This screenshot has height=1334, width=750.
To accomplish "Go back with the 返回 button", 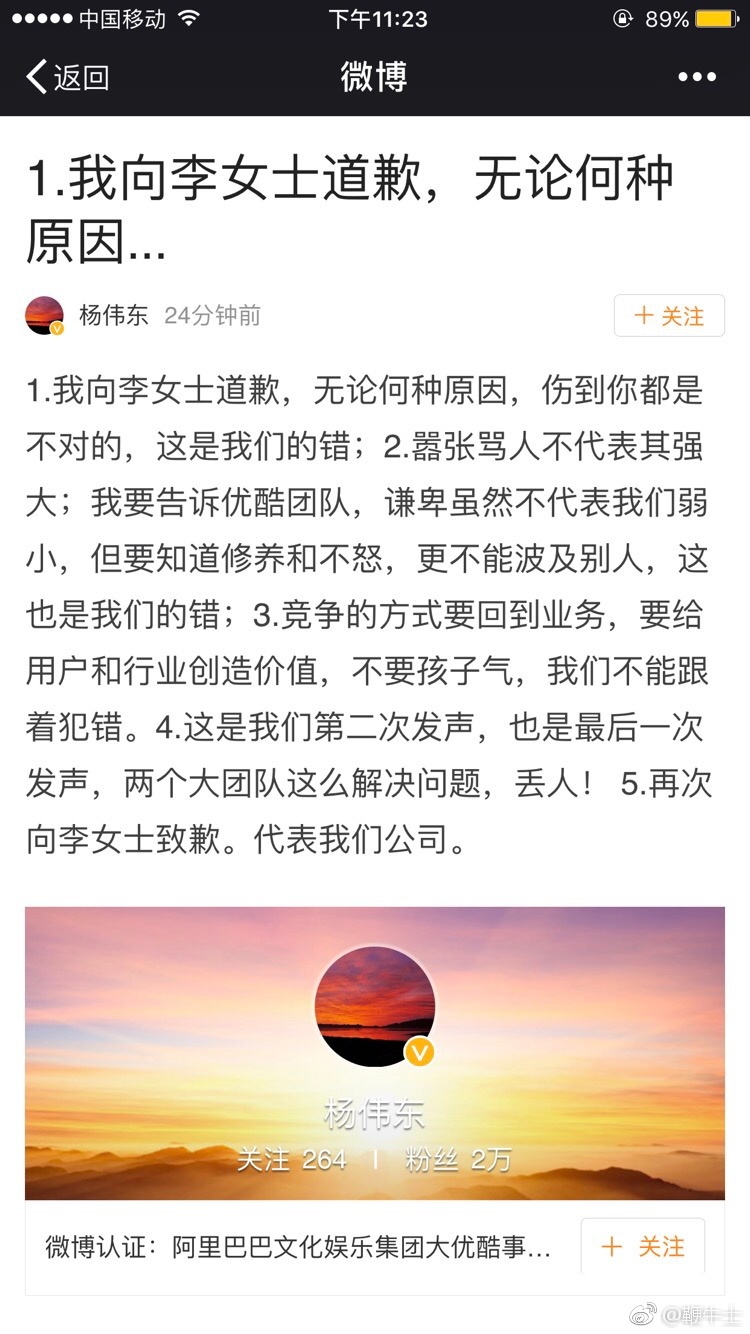I will pyautogui.click(x=67, y=77).
